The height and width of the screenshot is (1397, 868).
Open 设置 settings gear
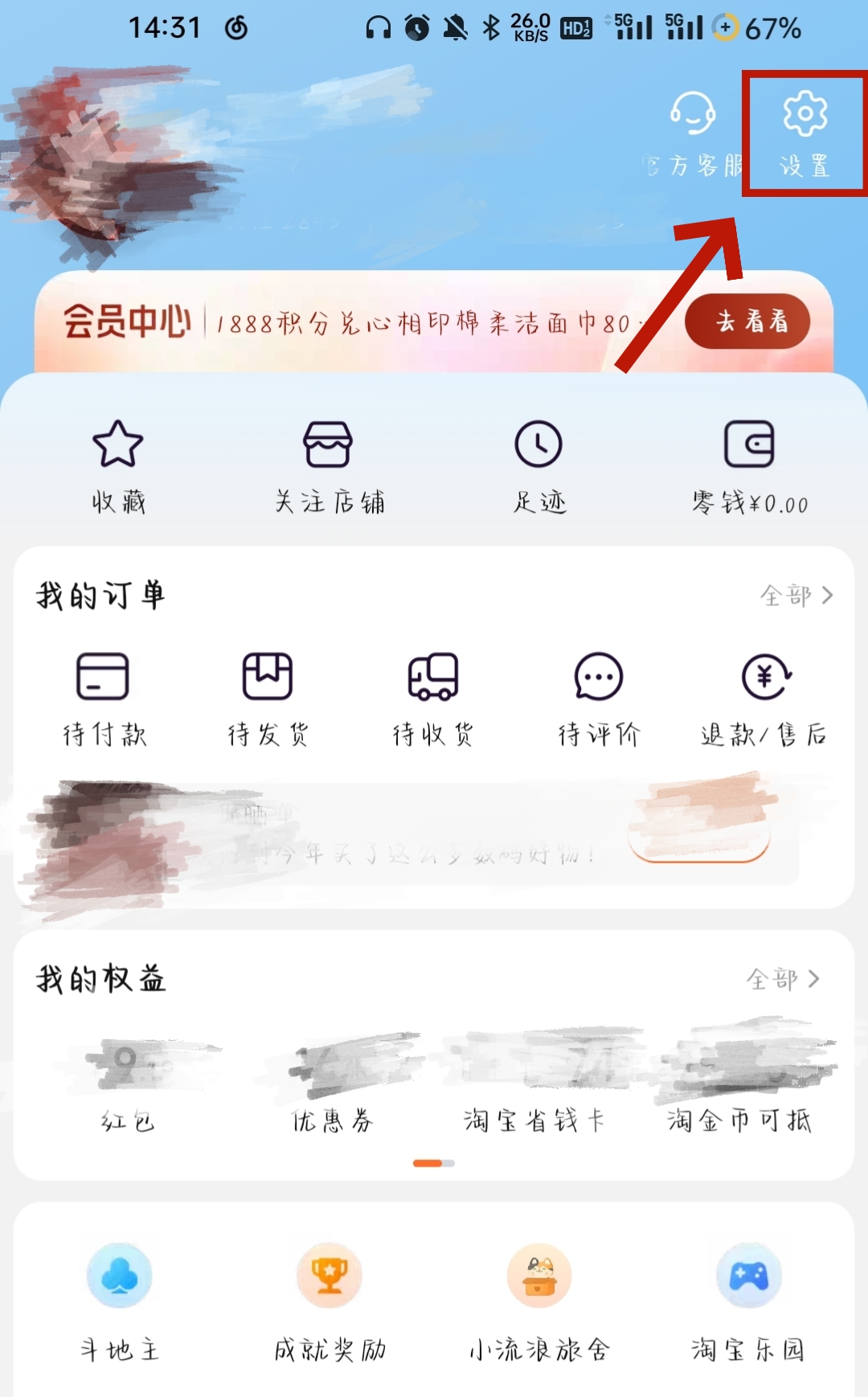pos(805,133)
